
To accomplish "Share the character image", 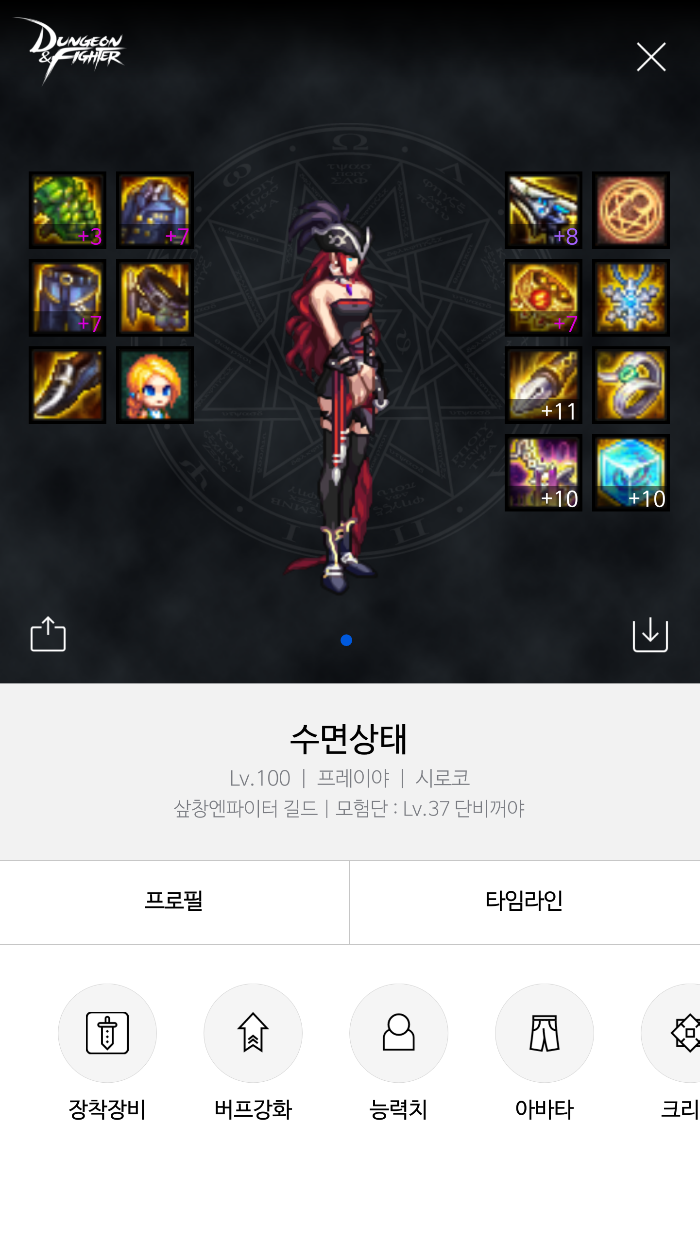I will 48,635.
